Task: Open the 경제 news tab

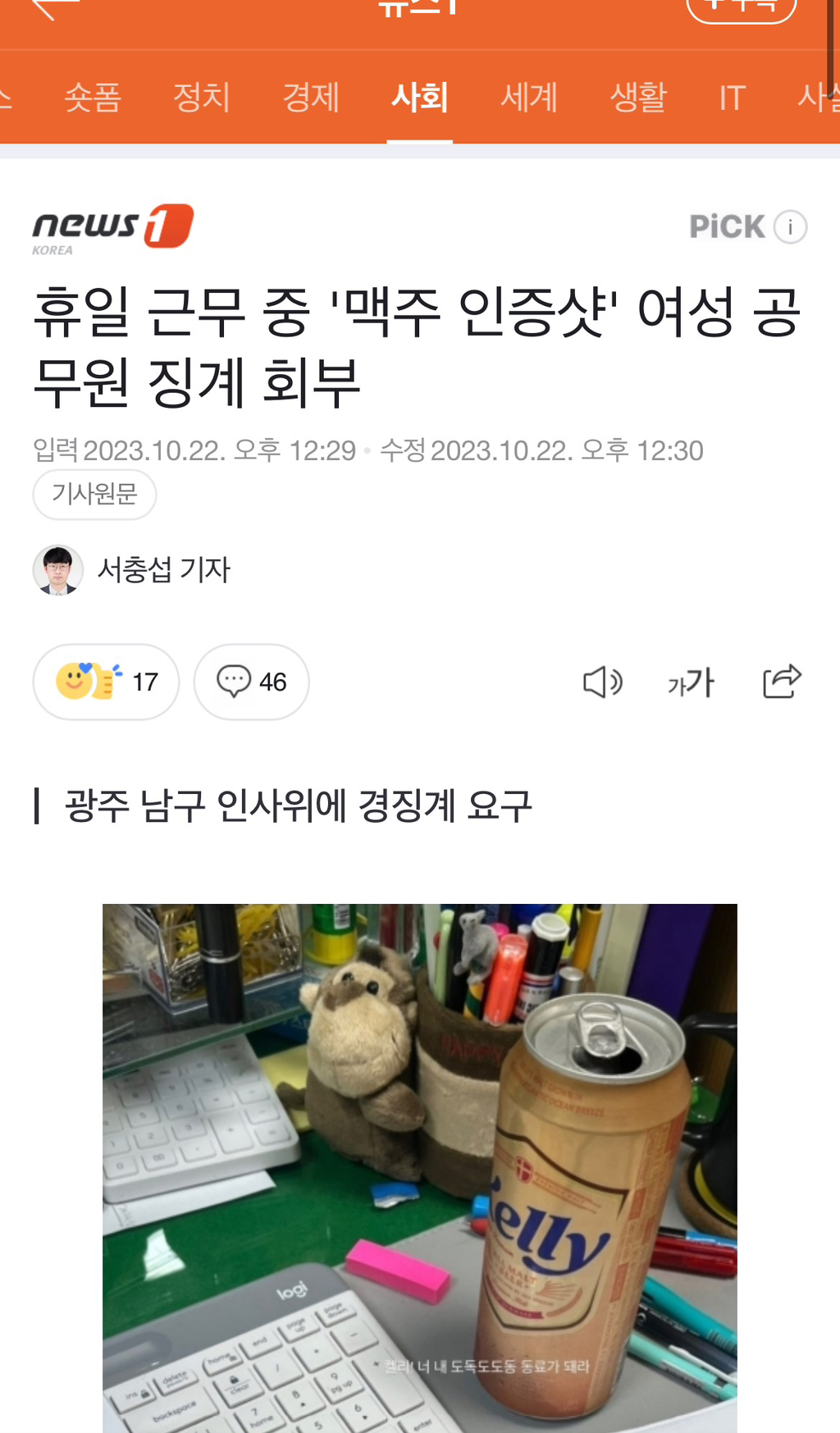Action: (311, 98)
